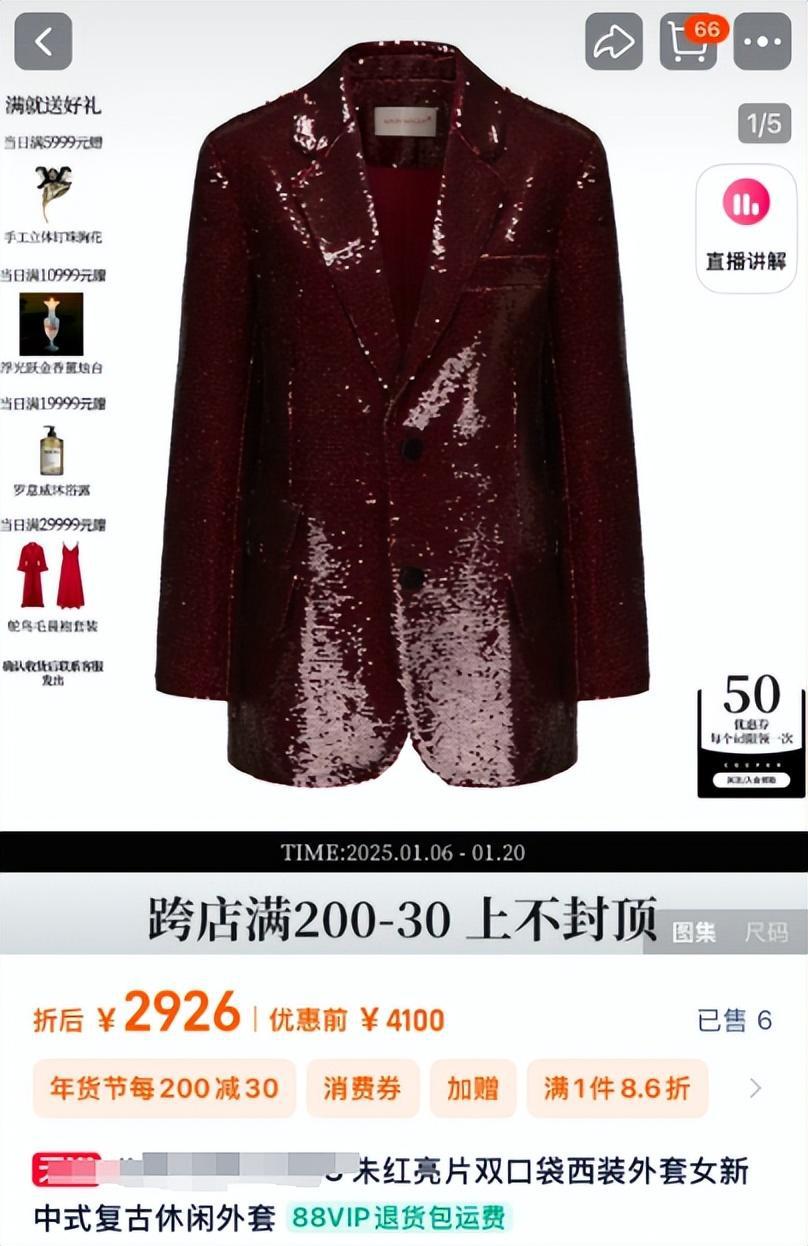The height and width of the screenshot is (1246, 808).
Task: View 加赠 bonus gift chip
Action: (x=473, y=1088)
